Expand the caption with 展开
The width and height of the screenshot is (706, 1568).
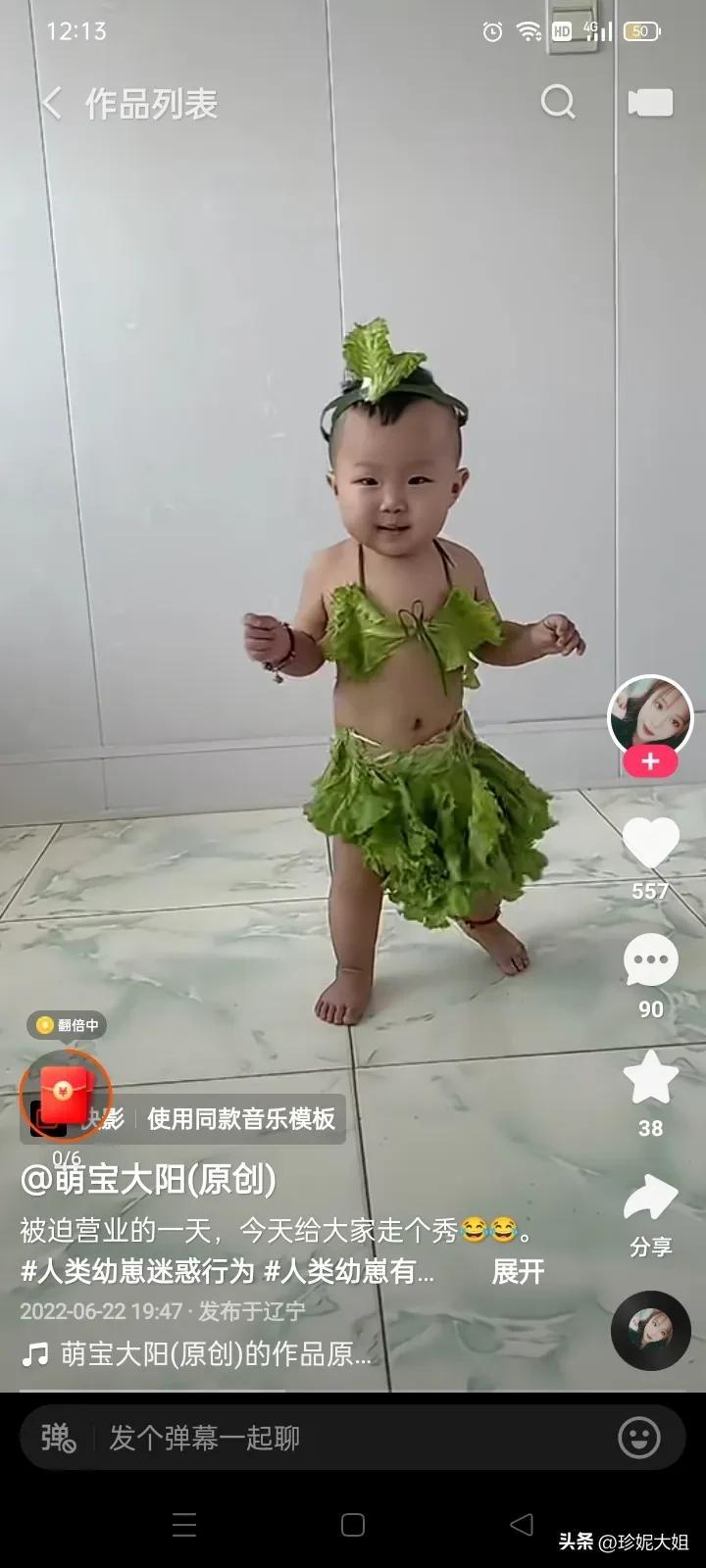(x=517, y=1272)
